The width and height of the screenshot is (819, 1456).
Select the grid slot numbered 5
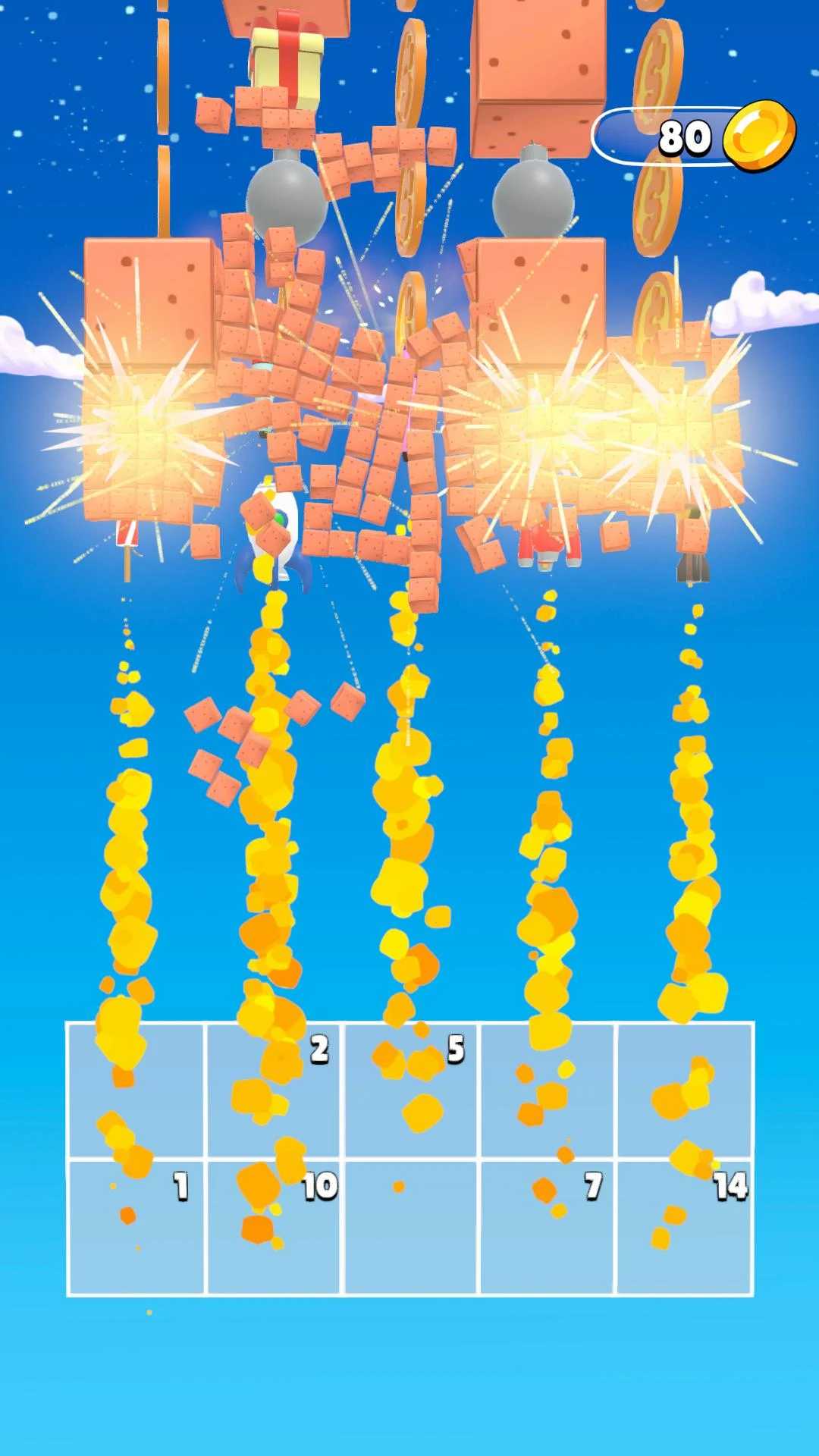(411, 1090)
